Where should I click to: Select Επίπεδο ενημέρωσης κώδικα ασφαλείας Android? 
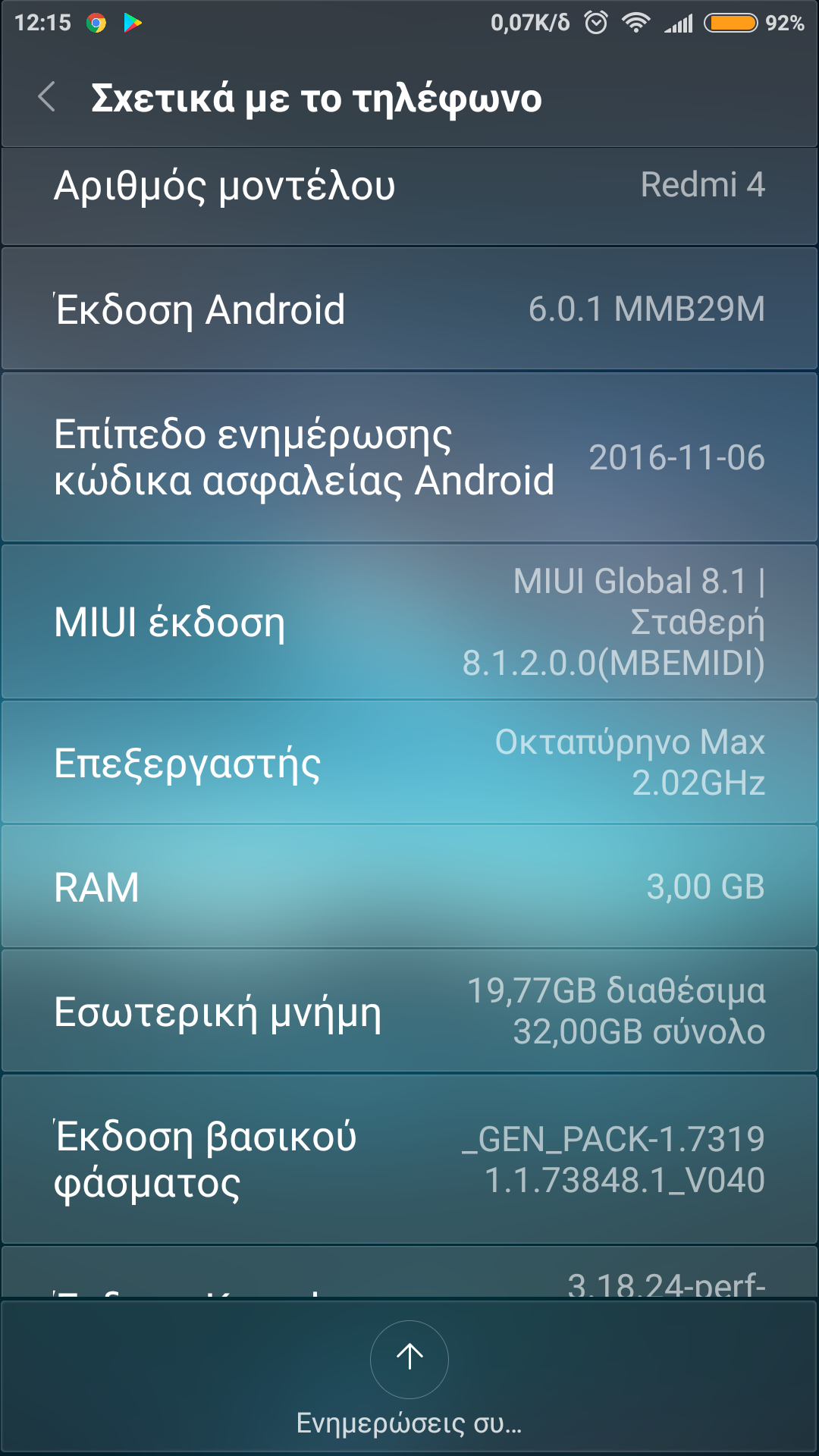coord(409,457)
